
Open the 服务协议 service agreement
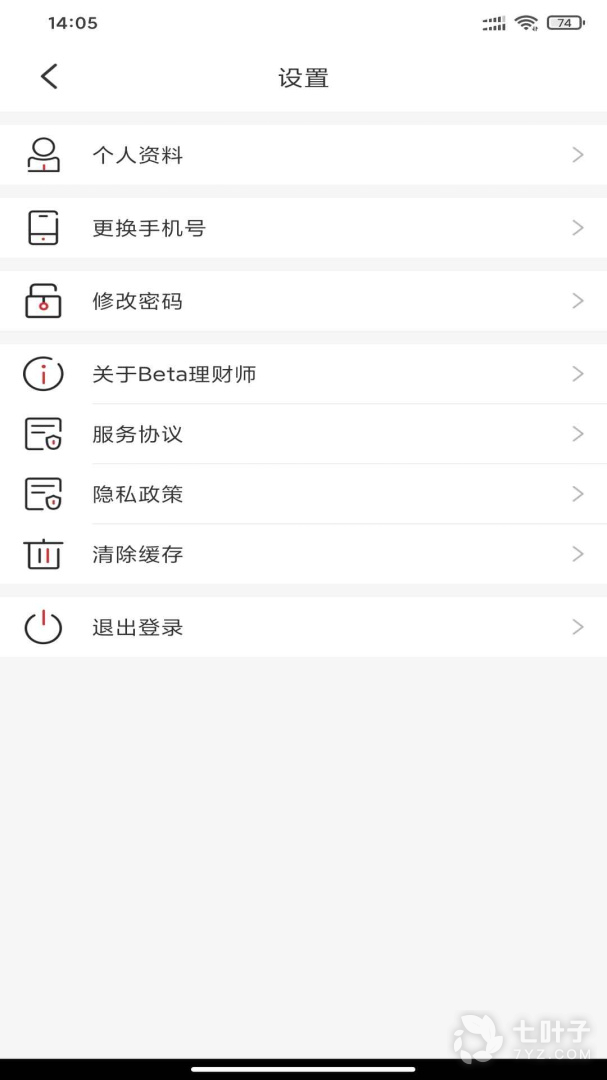(x=303, y=434)
